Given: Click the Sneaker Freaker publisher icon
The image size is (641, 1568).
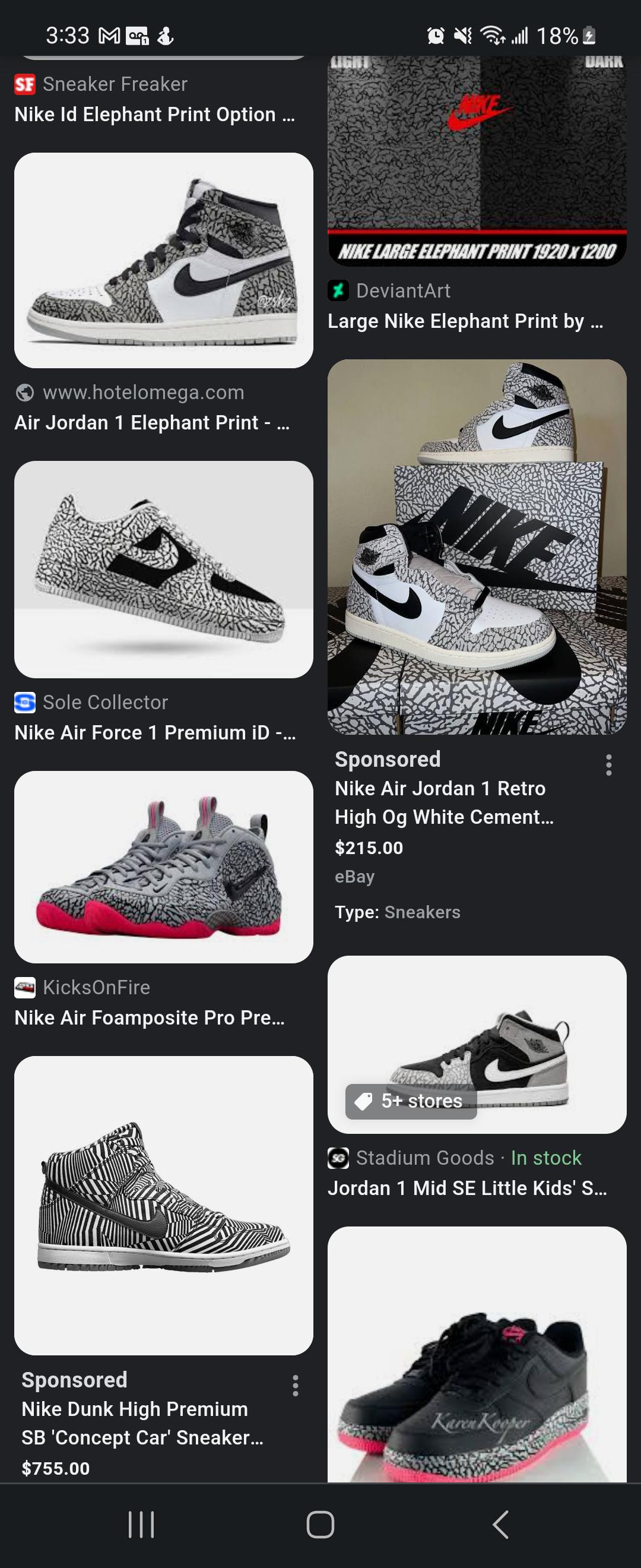Looking at the screenshot, I should point(24,83).
